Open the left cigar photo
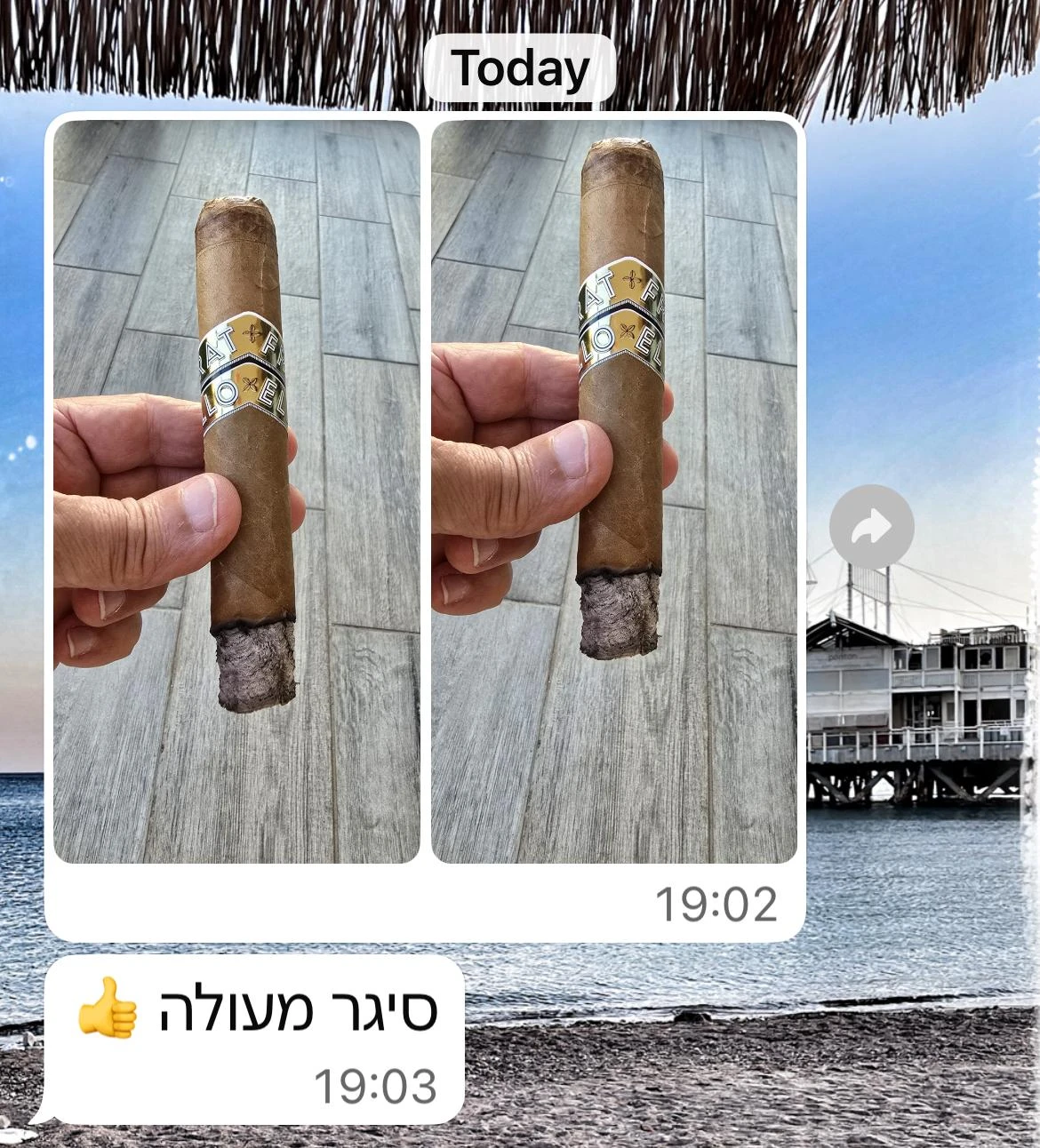The height and width of the screenshot is (1148, 1040). (236, 491)
